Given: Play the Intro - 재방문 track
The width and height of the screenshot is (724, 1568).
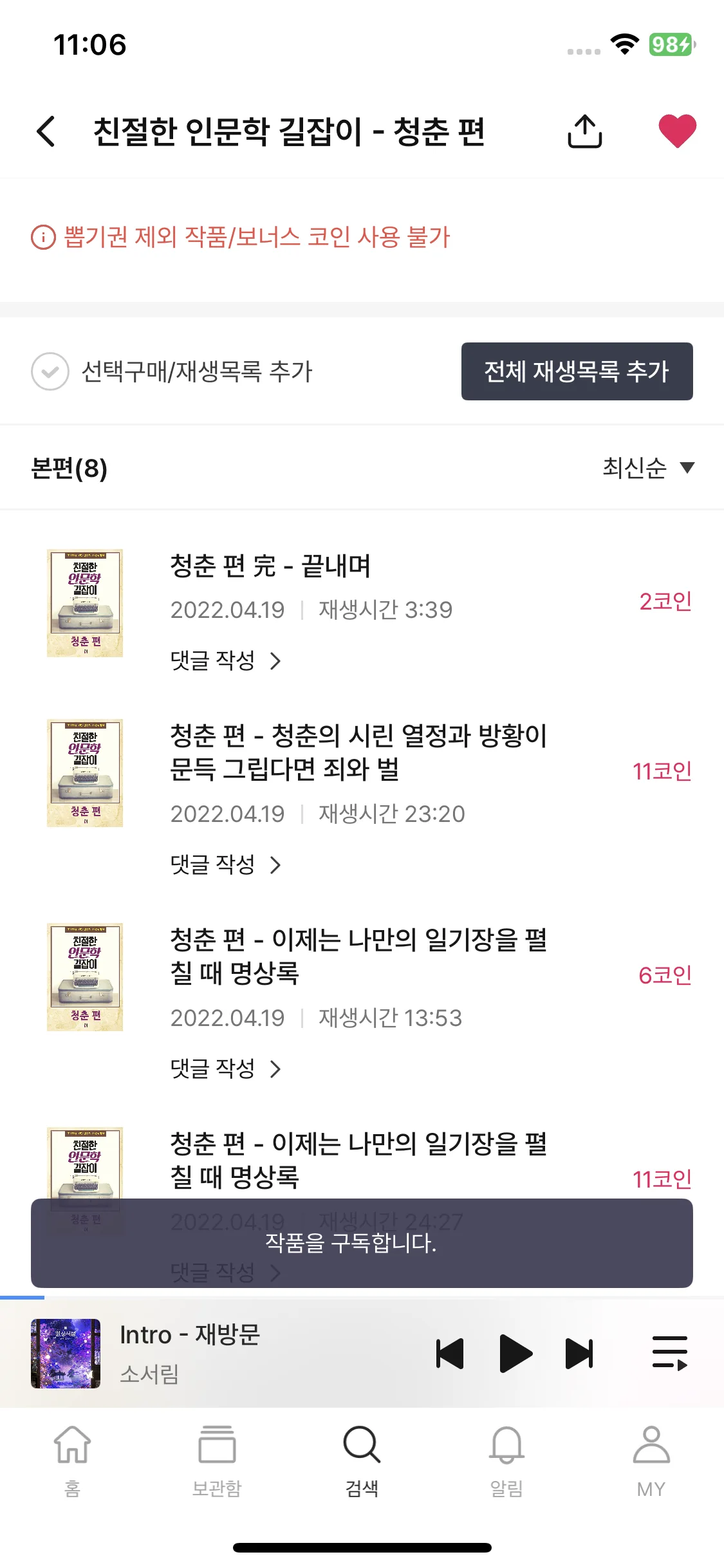Looking at the screenshot, I should tap(515, 1353).
